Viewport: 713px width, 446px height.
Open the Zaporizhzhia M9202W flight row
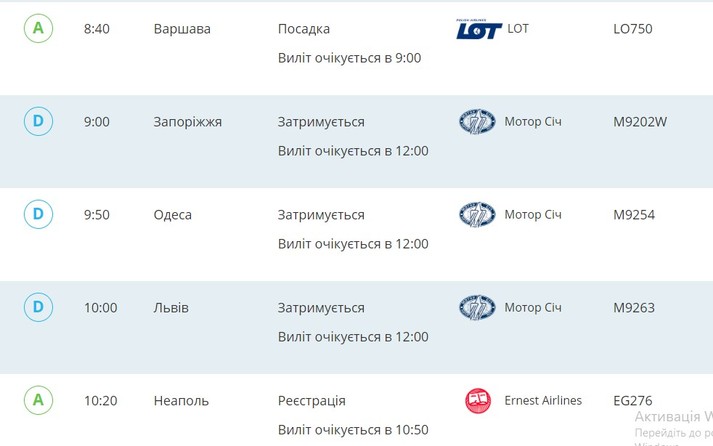(188, 122)
